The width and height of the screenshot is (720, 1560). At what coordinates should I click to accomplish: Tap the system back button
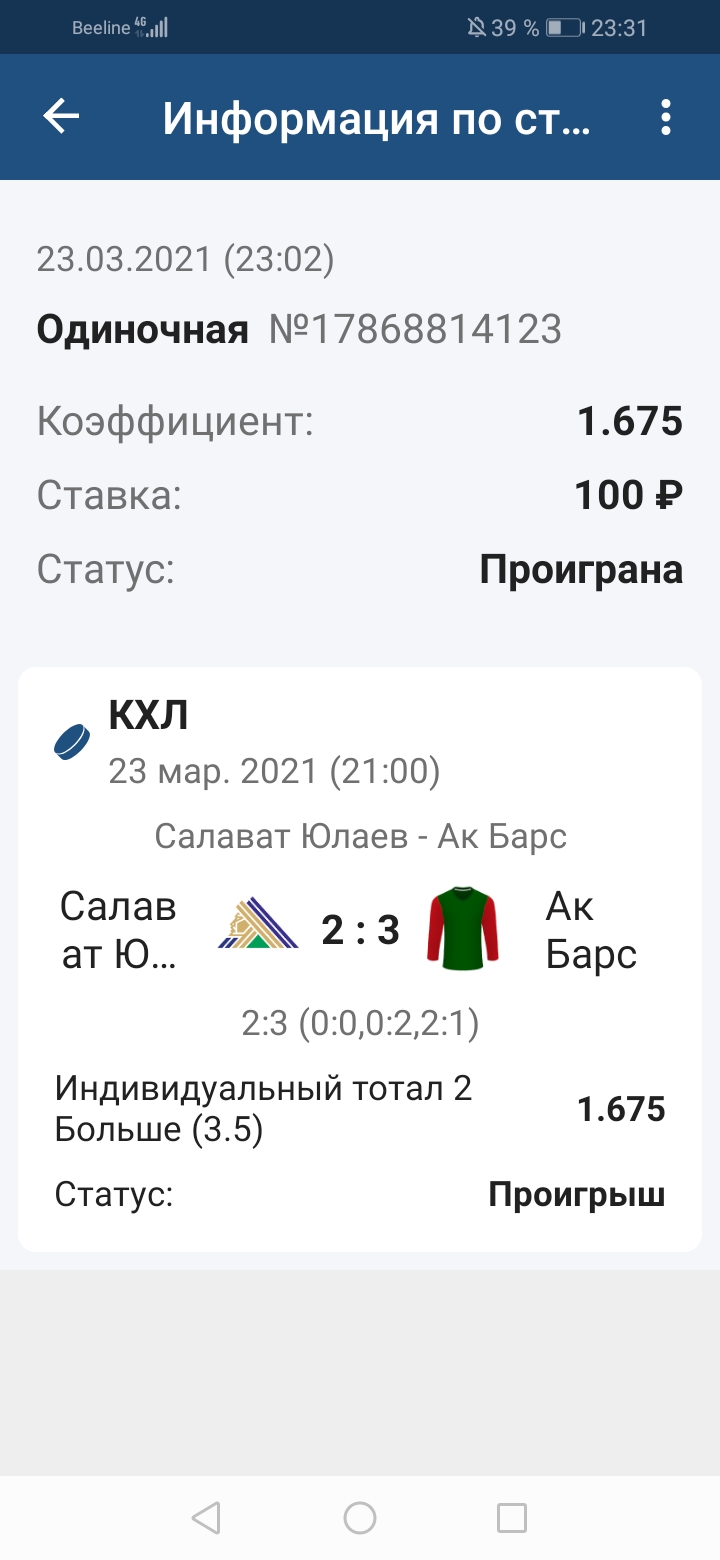[x=206, y=1518]
